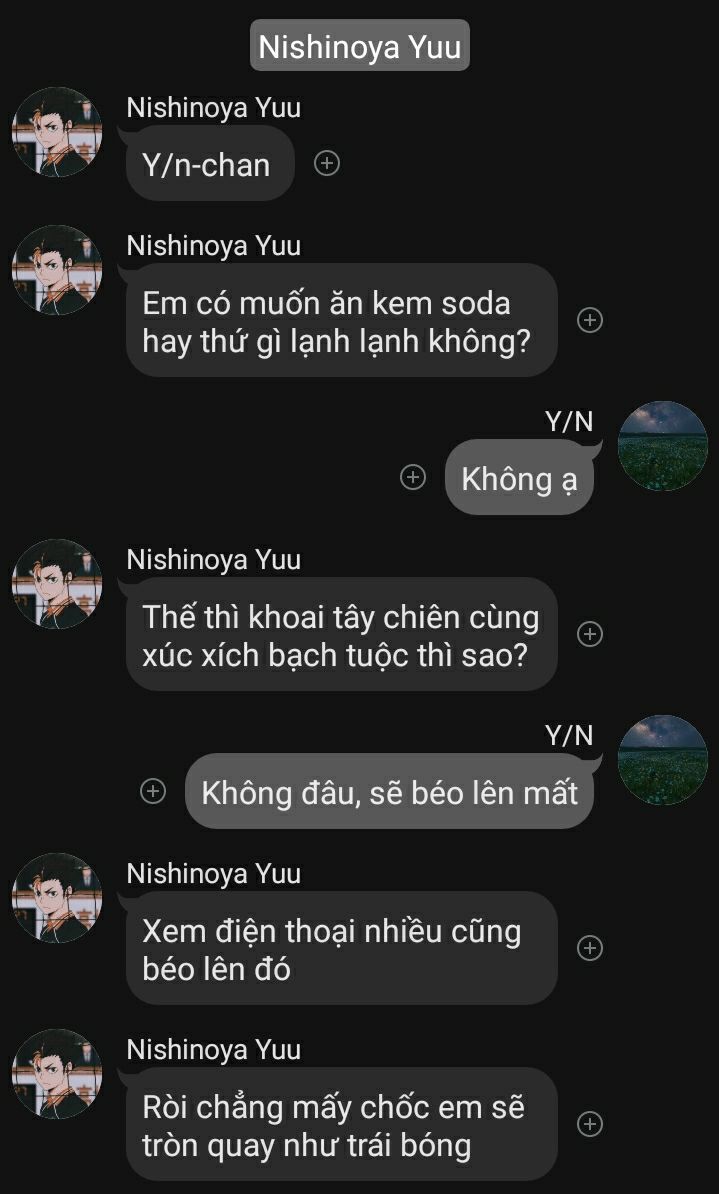The image size is (719, 1194).
Task: Add reaction to the "Không ạ" message
Action: [x=413, y=477]
